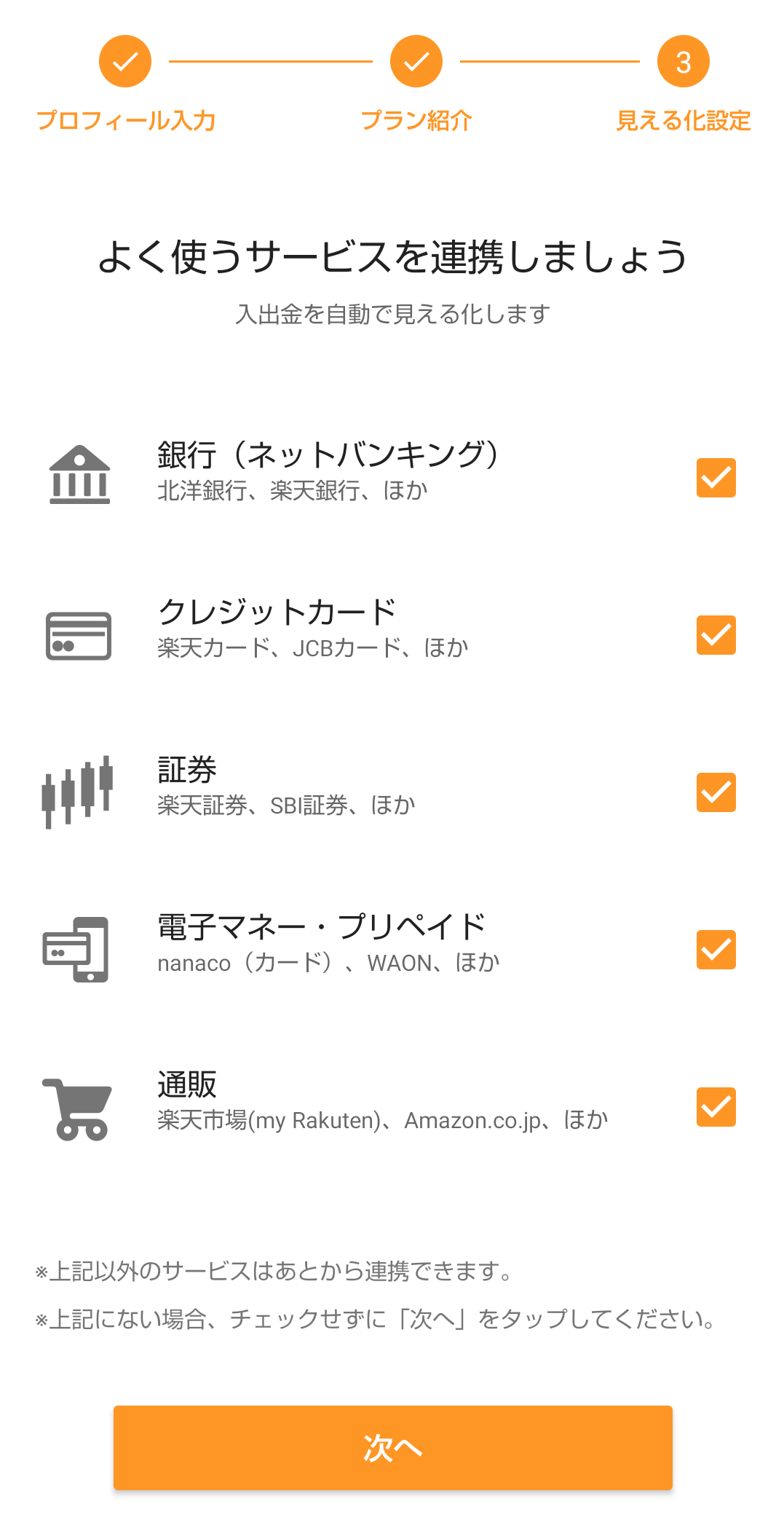This screenshot has height=1536, width=784.
Task: Toggle the 証券 checkbox off
Action: (716, 792)
